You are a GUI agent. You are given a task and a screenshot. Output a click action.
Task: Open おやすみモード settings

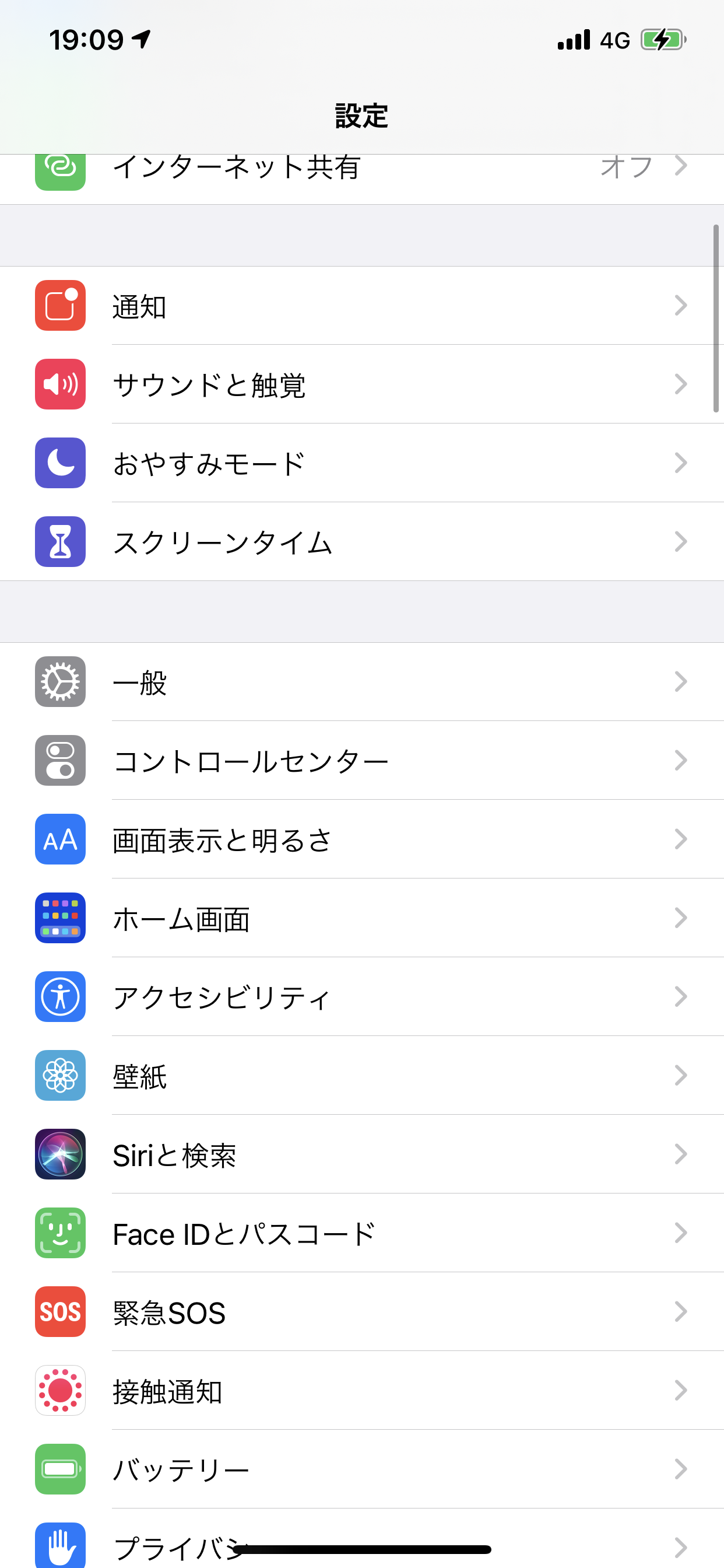(362, 463)
